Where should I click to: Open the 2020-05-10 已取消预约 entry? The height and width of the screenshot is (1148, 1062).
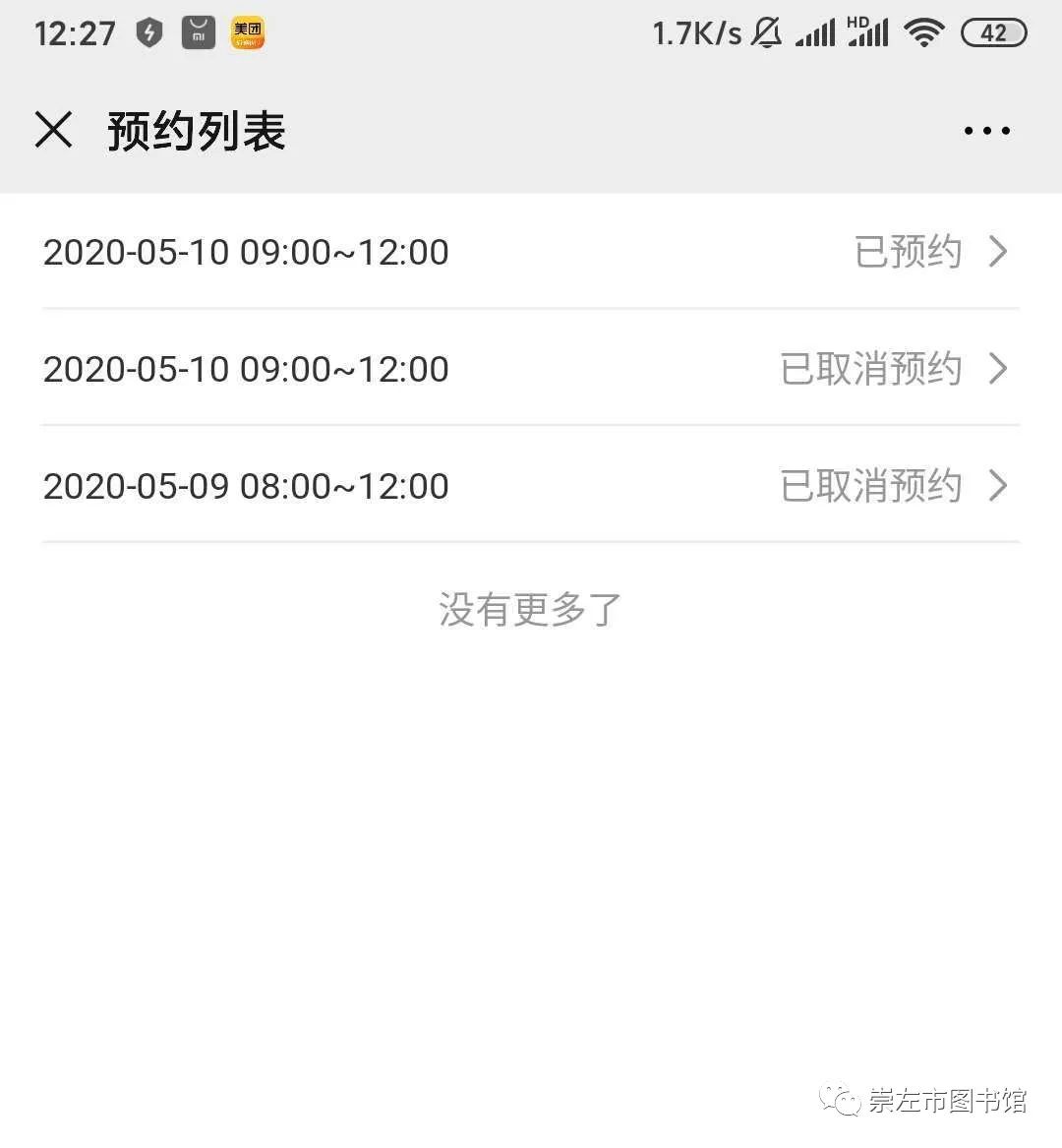point(529,369)
